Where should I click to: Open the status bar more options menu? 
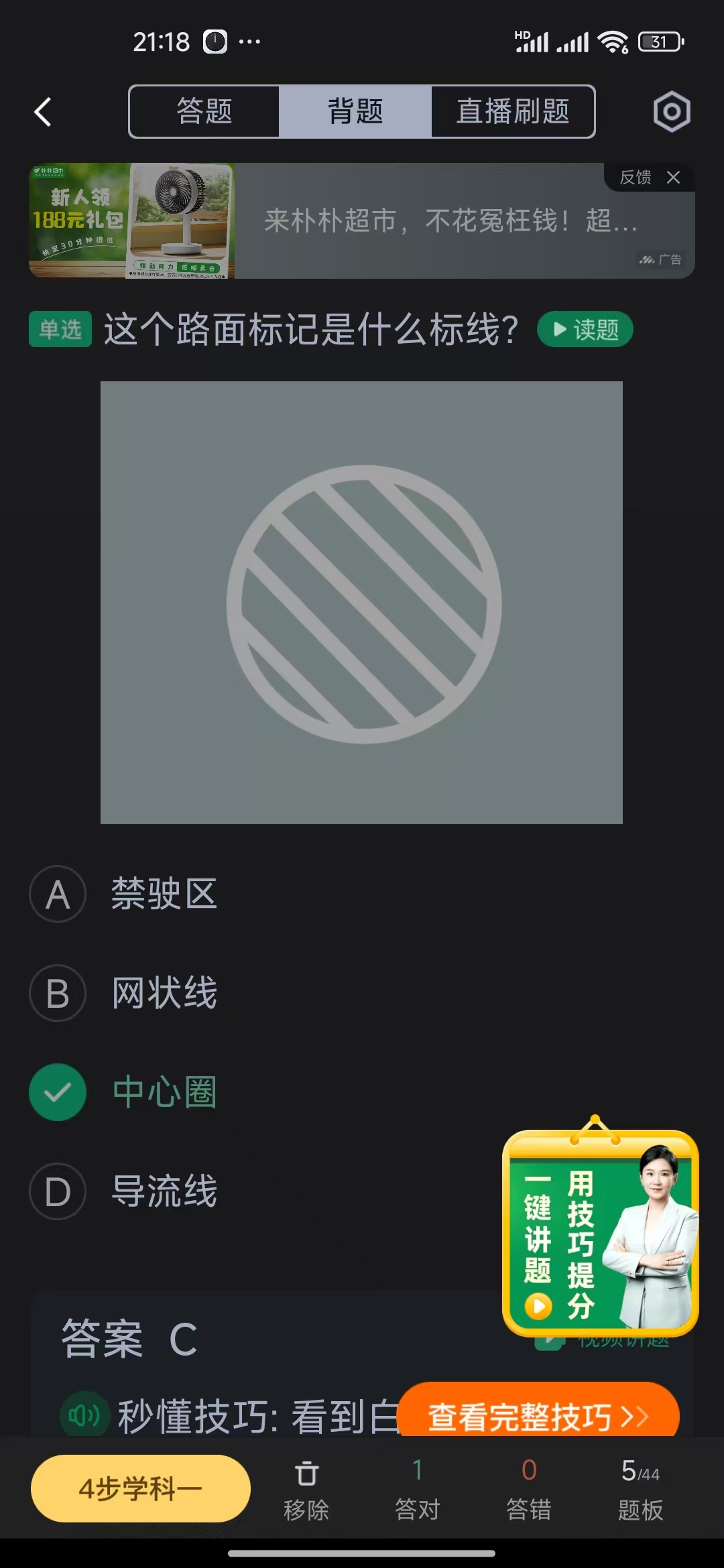coord(248,42)
